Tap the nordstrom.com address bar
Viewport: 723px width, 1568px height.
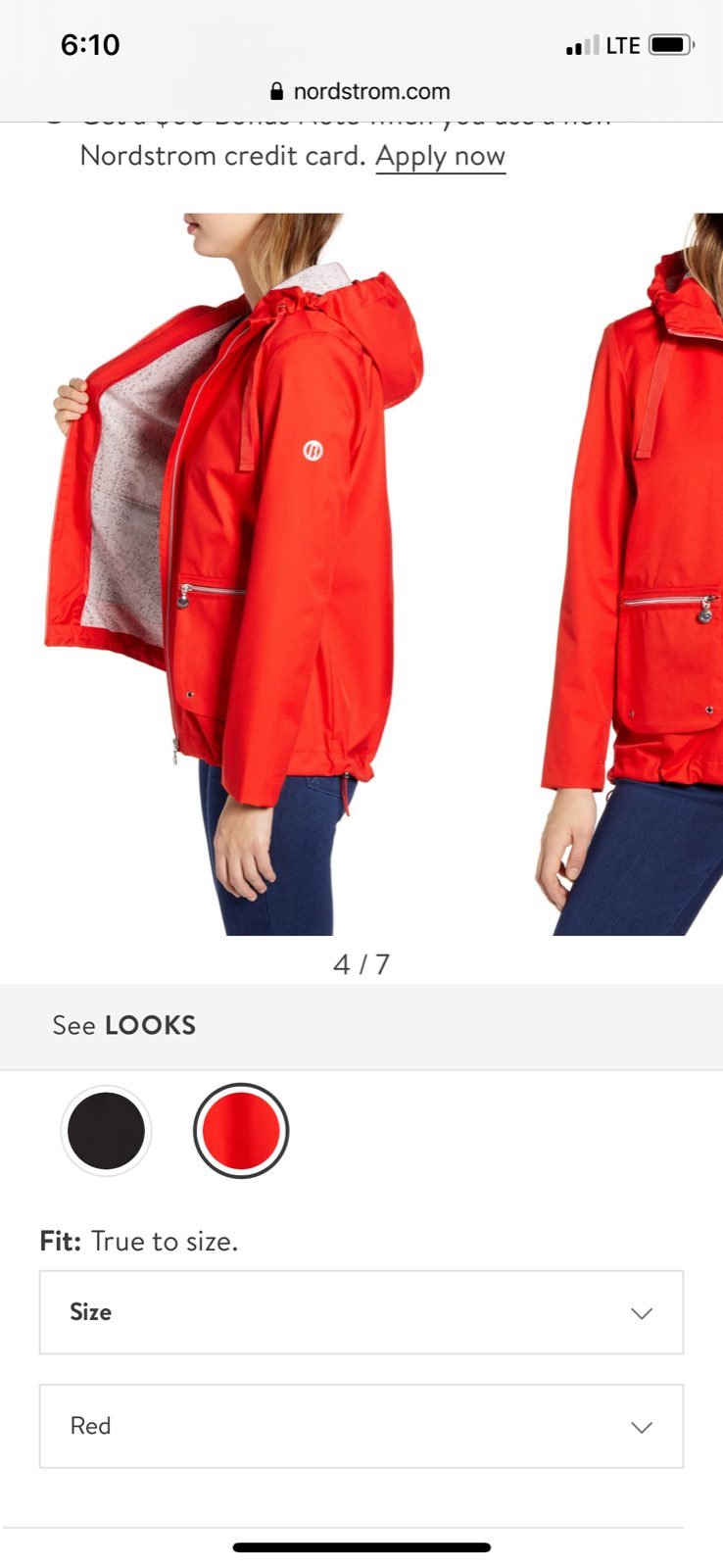361,92
